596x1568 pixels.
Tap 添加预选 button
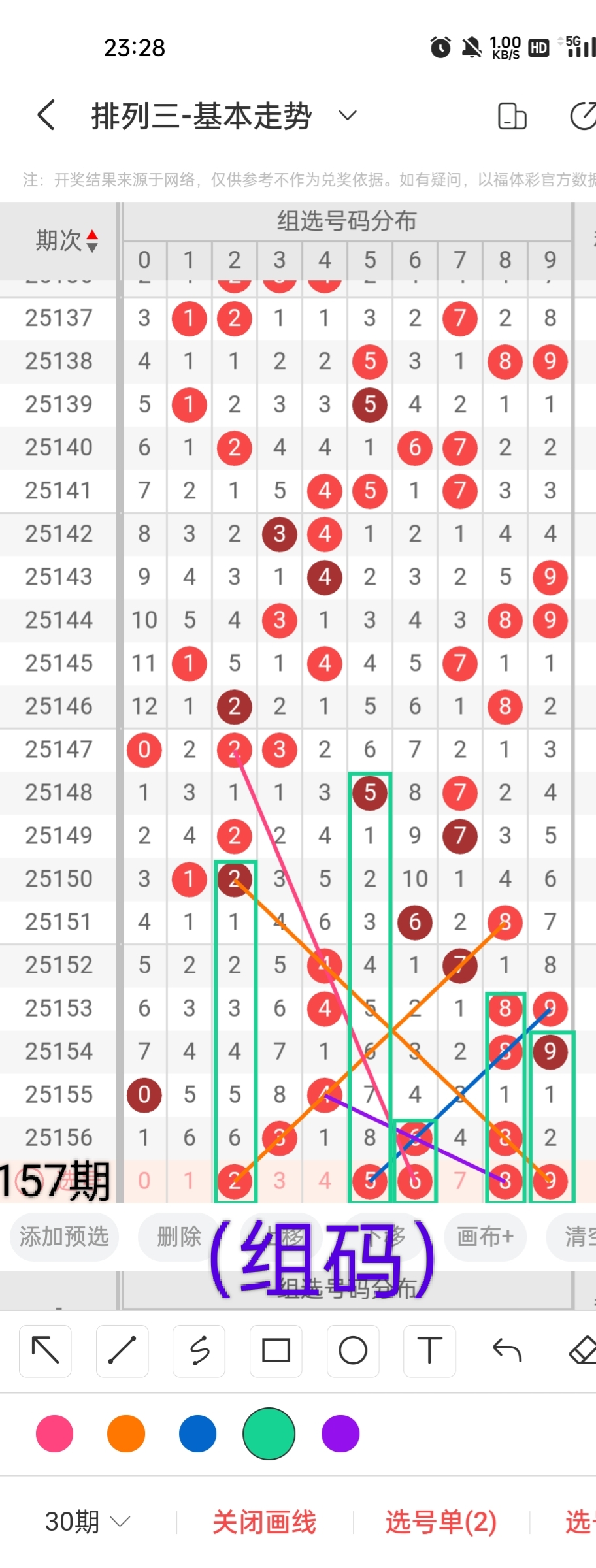tap(63, 1236)
